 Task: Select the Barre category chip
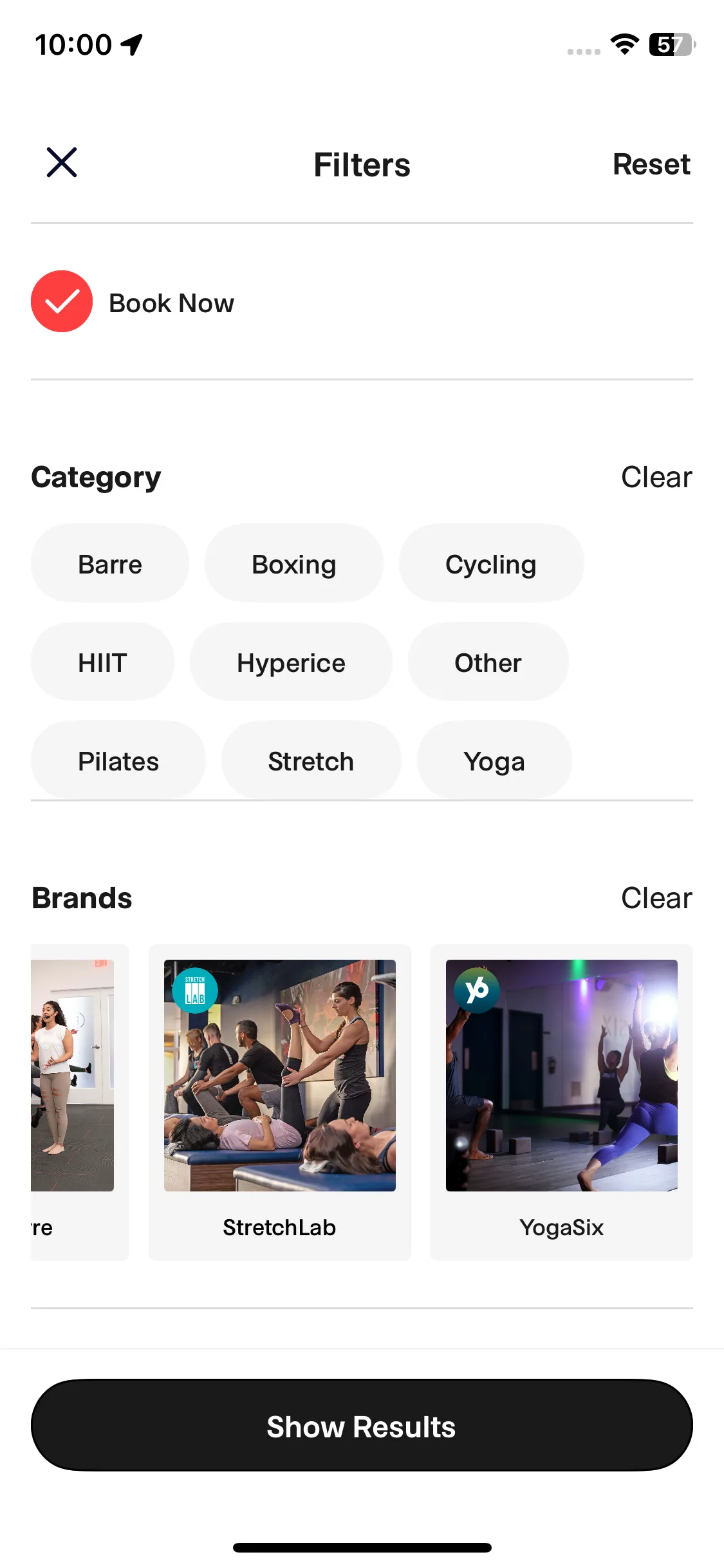pos(110,565)
